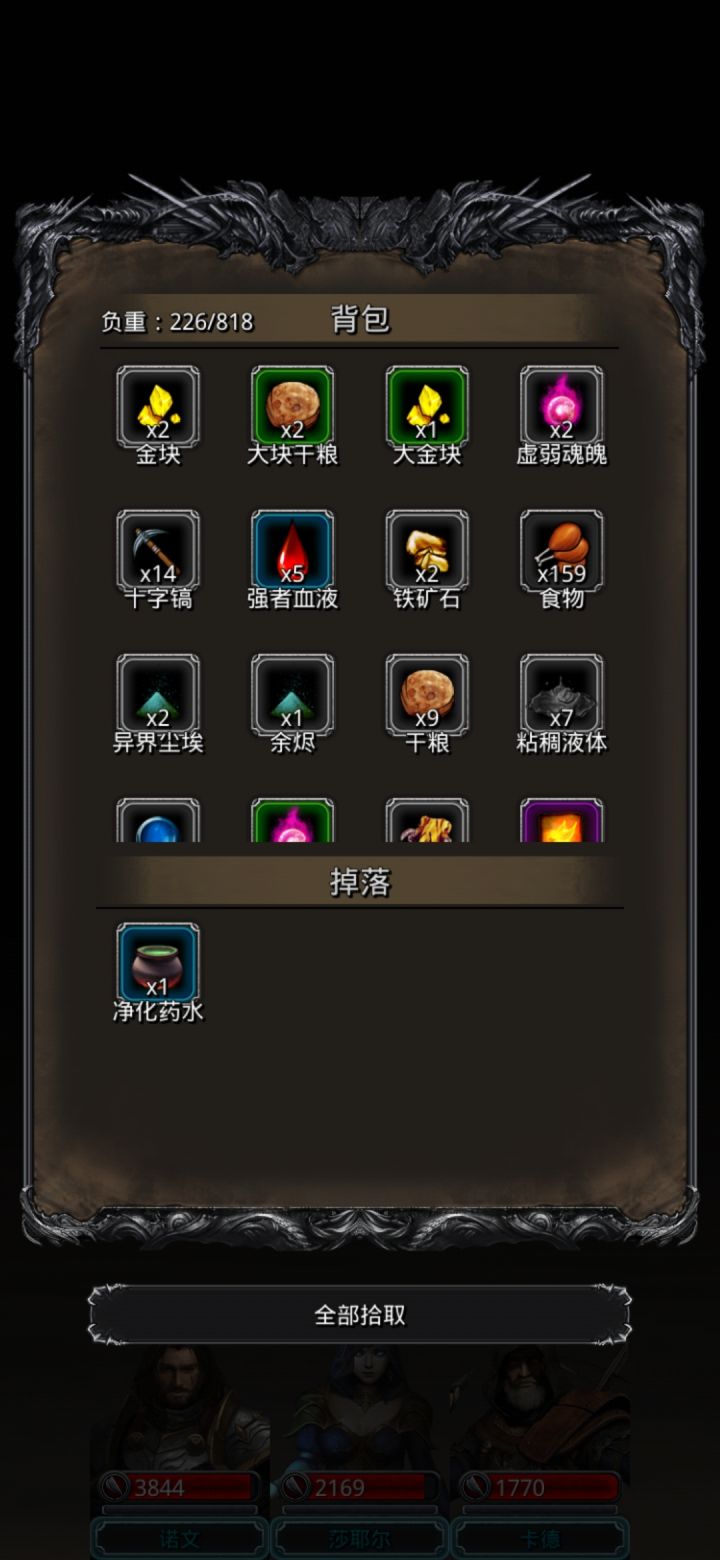Click the 虚弱魂魄 soul item

tap(561, 405)
